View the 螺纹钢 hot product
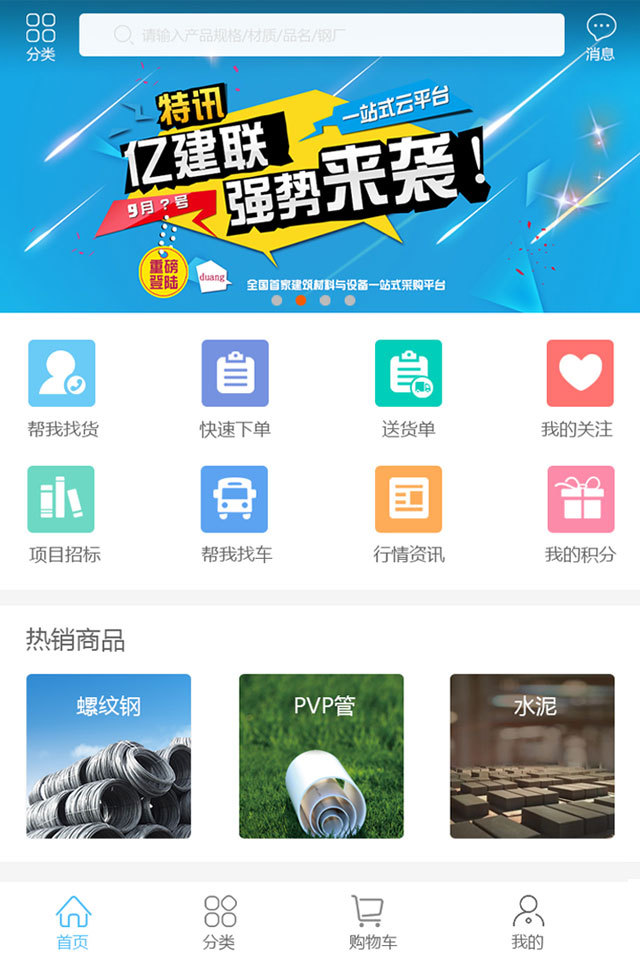The height and width of the screenshot is (960, 640). [x=108, y=756]
